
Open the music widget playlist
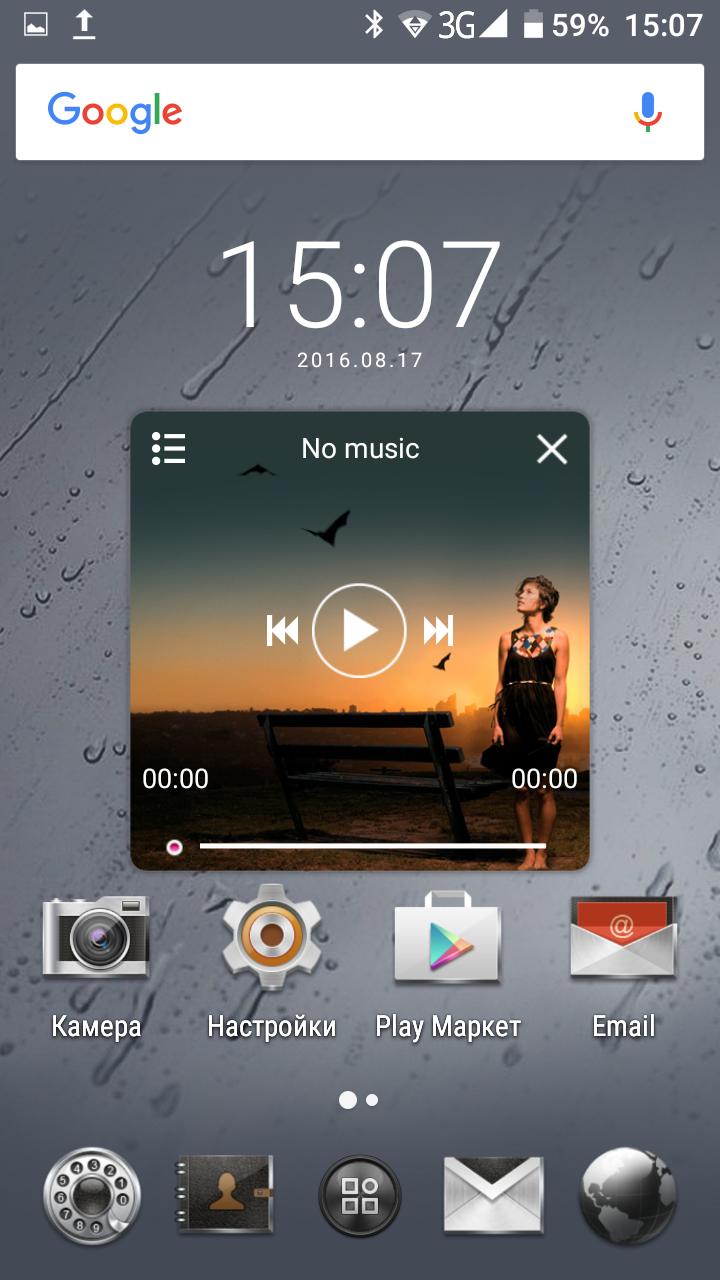point(169,449)
